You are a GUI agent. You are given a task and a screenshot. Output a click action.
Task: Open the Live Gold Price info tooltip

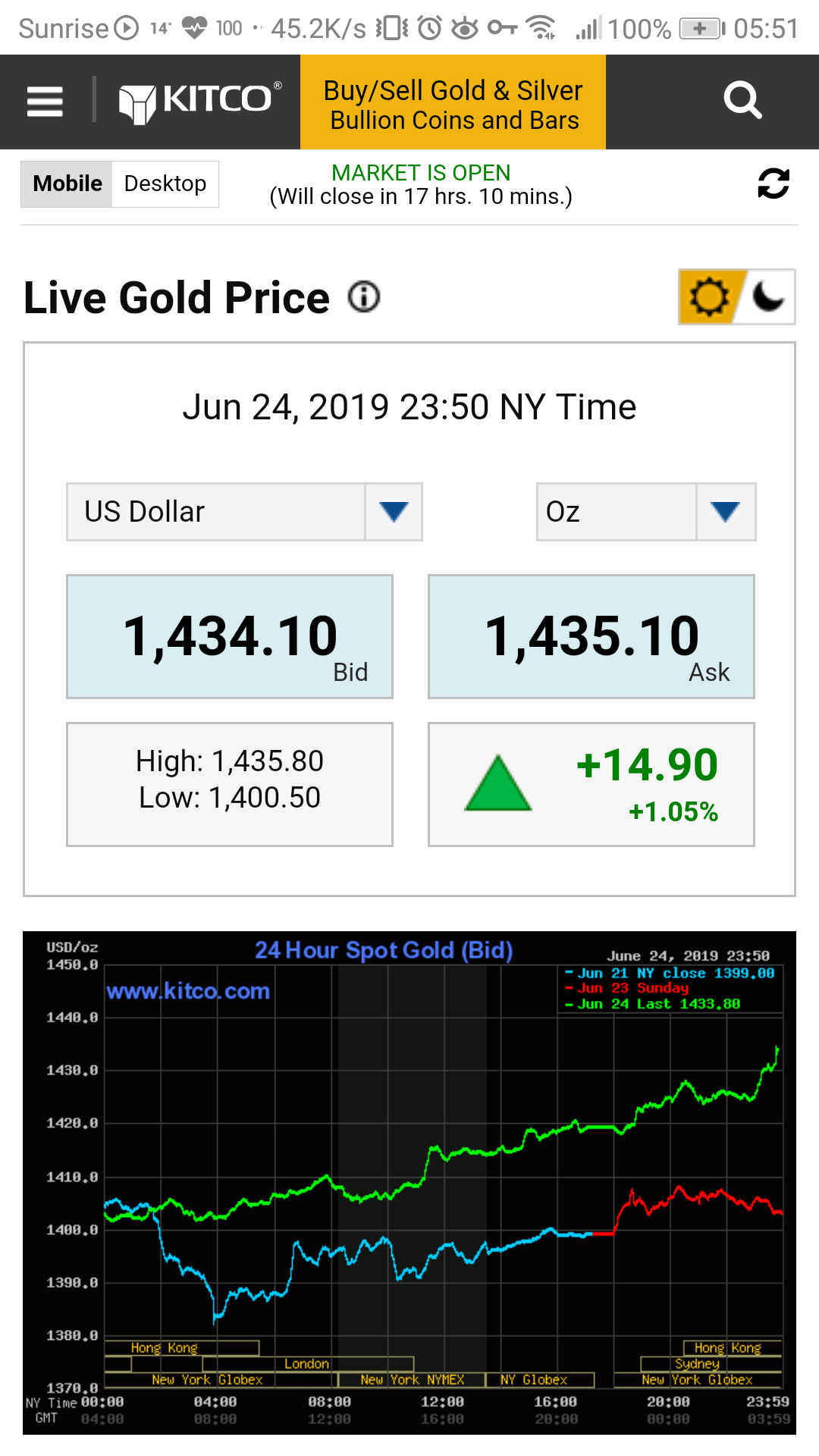pyautogui.click(x=363, y=297)
